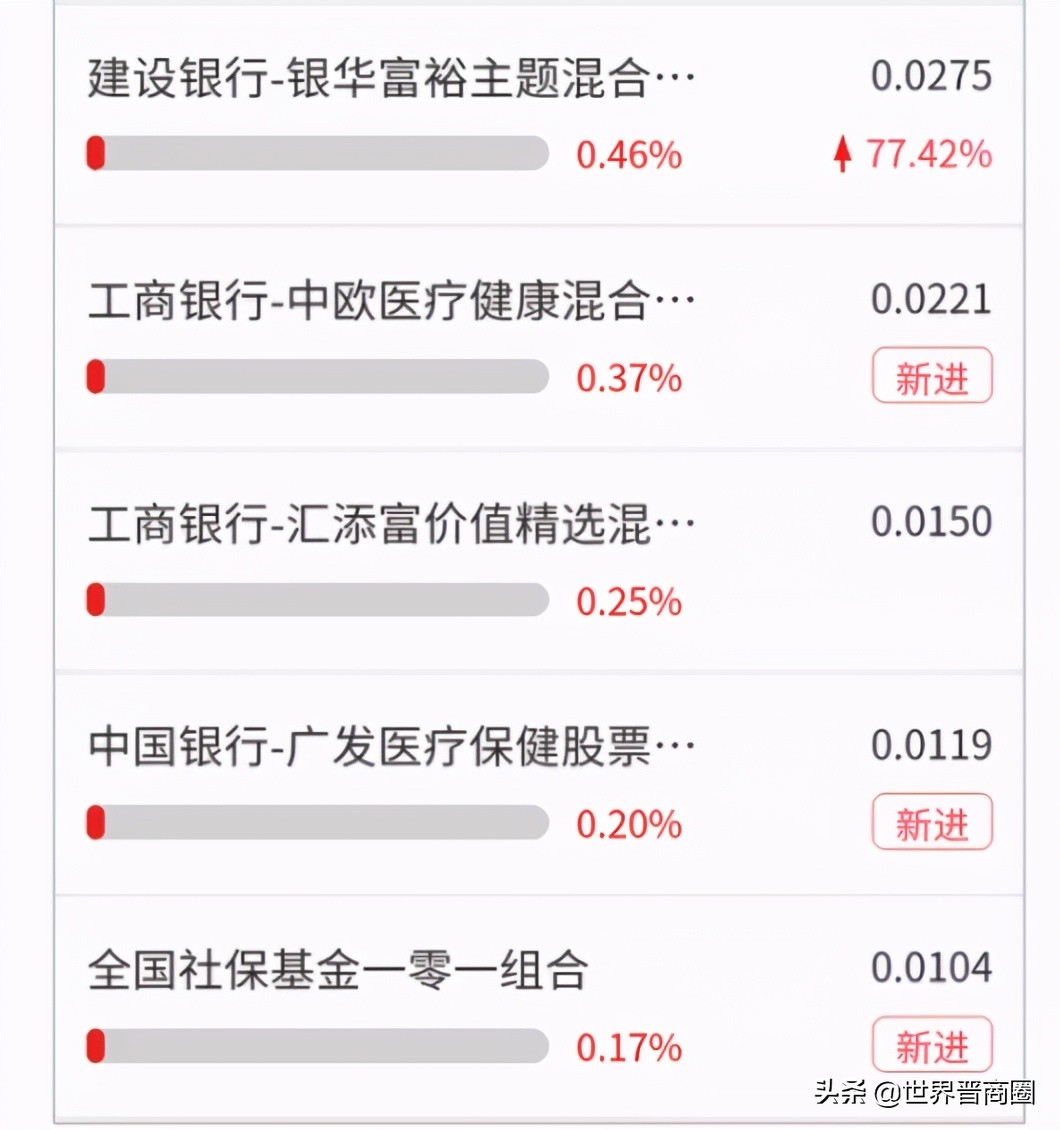The height and width of the screenshot is (1130, 1060).
Task: Click the 广发医疗保健 holding progress bar
Action: [x=320, y=822]
